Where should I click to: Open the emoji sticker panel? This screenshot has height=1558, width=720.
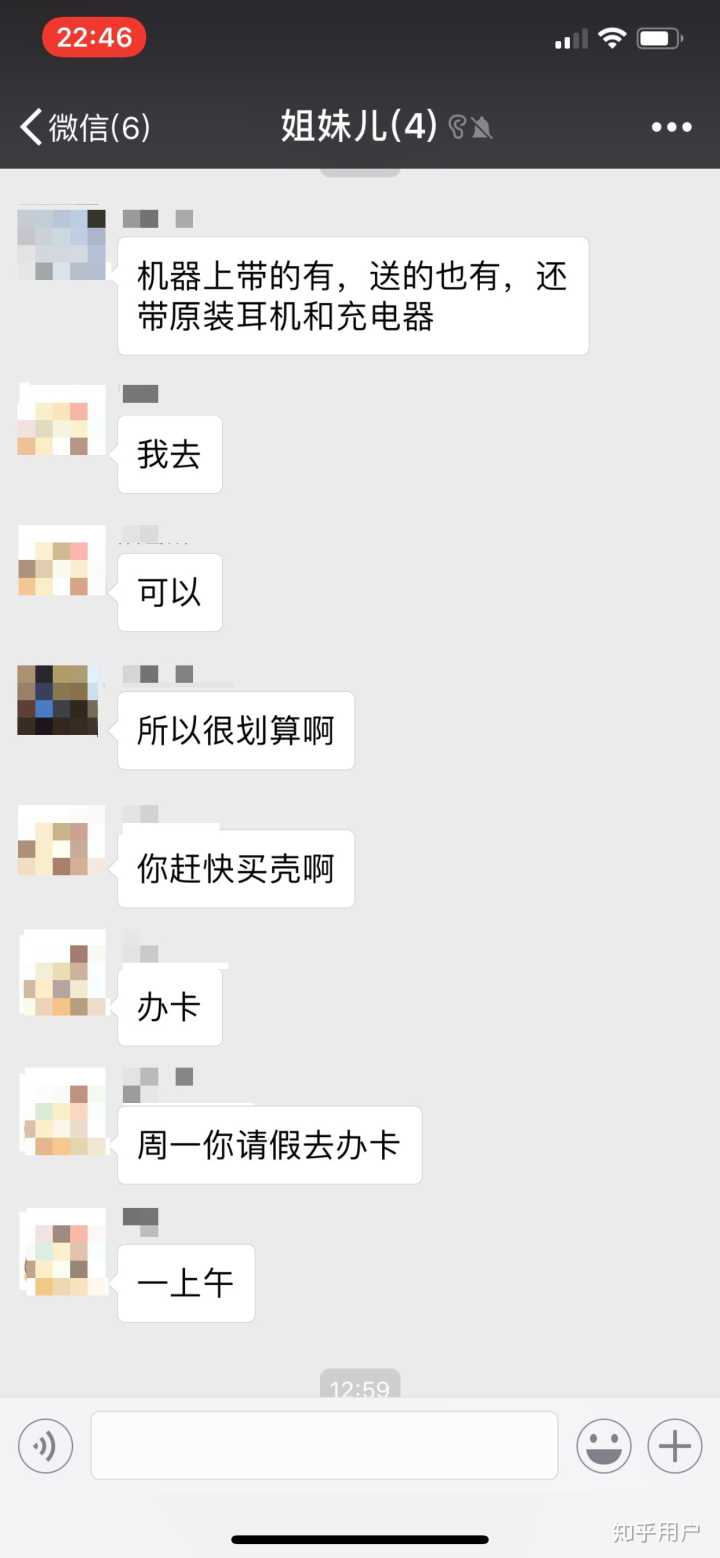click(604, 1446)
